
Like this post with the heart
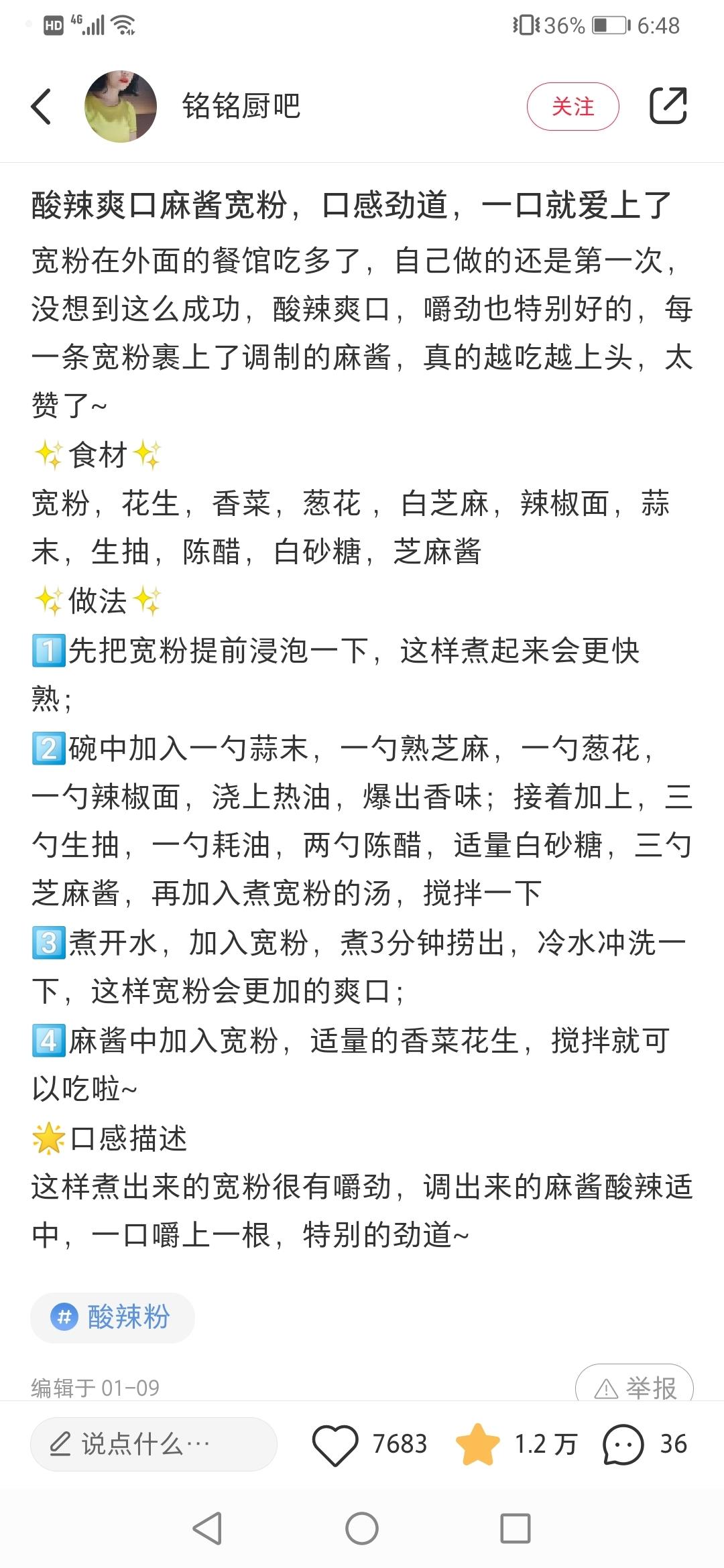335,1444
